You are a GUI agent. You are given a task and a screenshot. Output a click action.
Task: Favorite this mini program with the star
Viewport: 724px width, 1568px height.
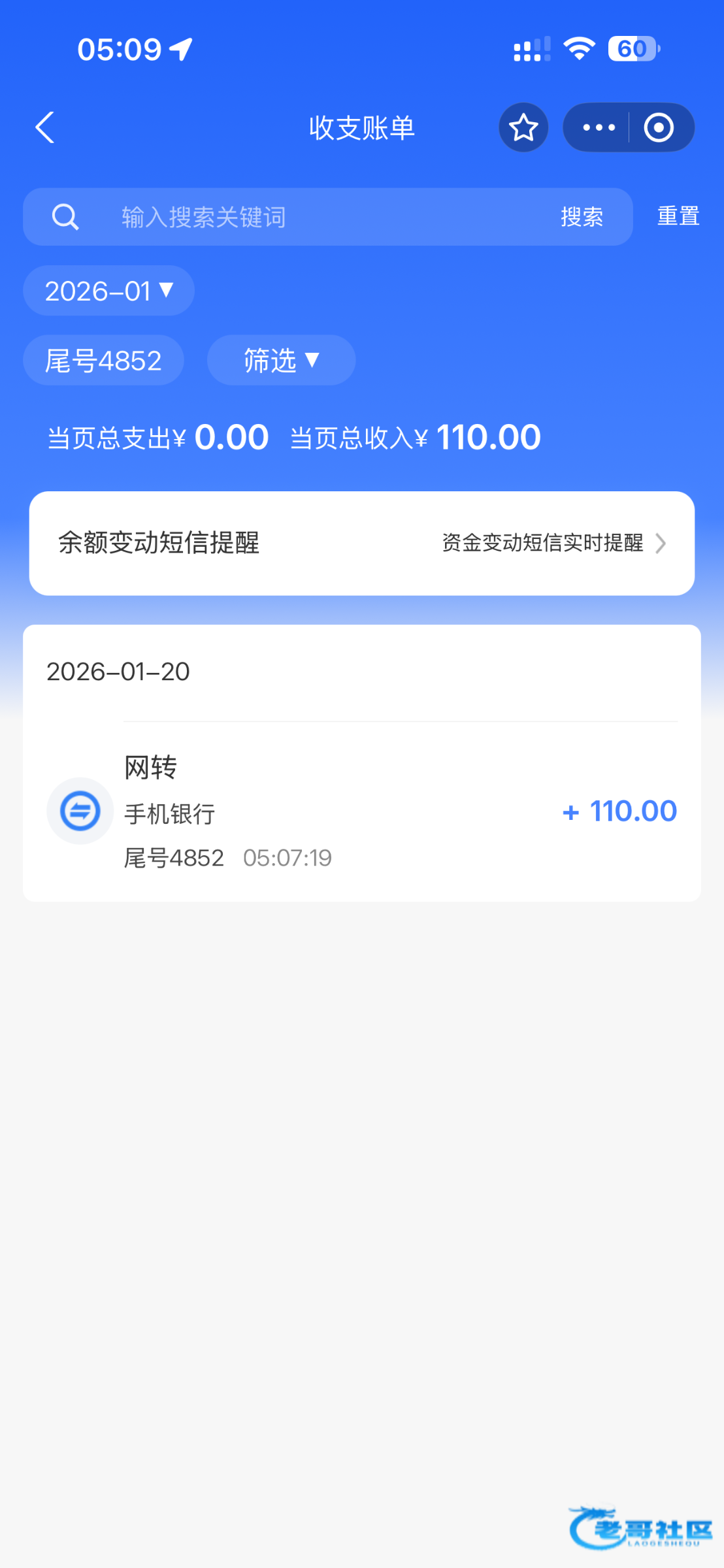tap(523, 127)
